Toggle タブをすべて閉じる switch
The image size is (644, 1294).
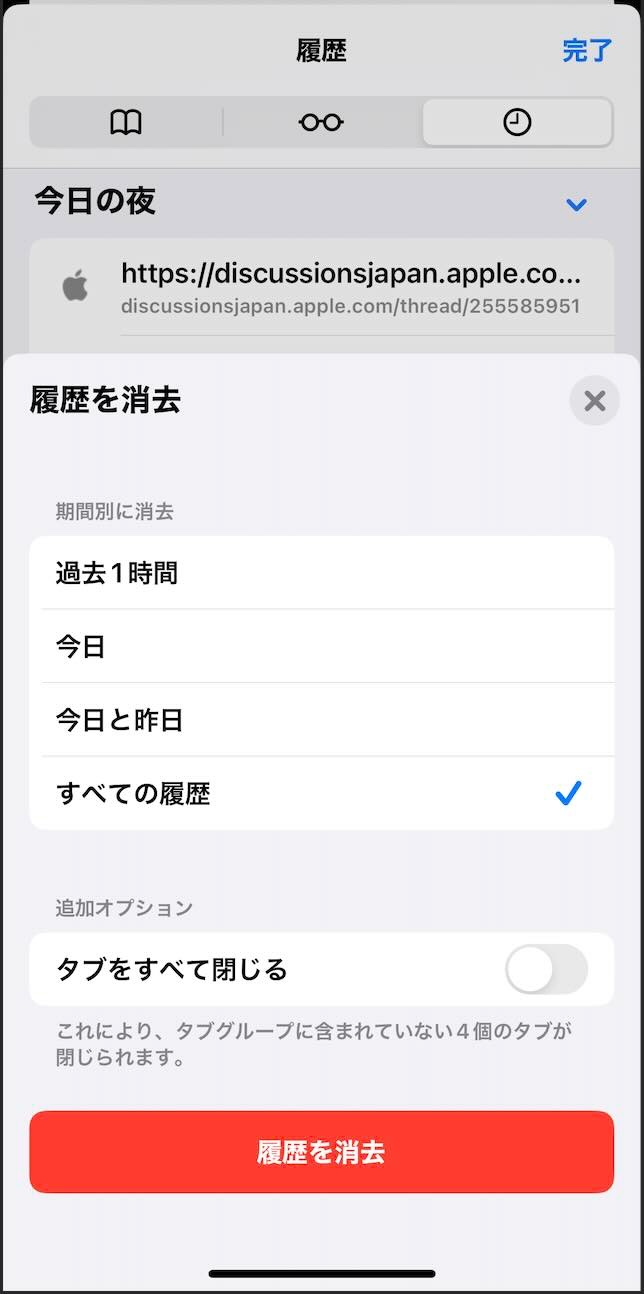point(546,969)
